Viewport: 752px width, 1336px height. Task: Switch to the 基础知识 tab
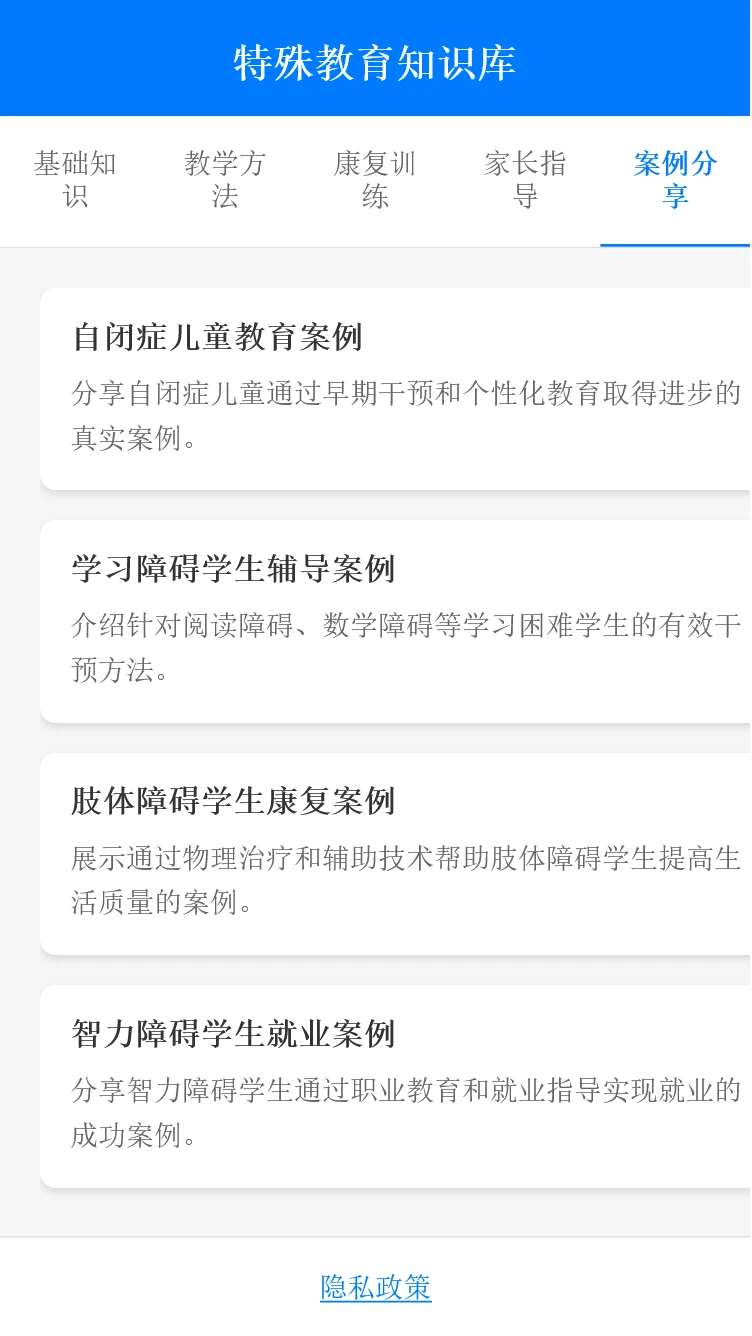click(x=76, y=181)
